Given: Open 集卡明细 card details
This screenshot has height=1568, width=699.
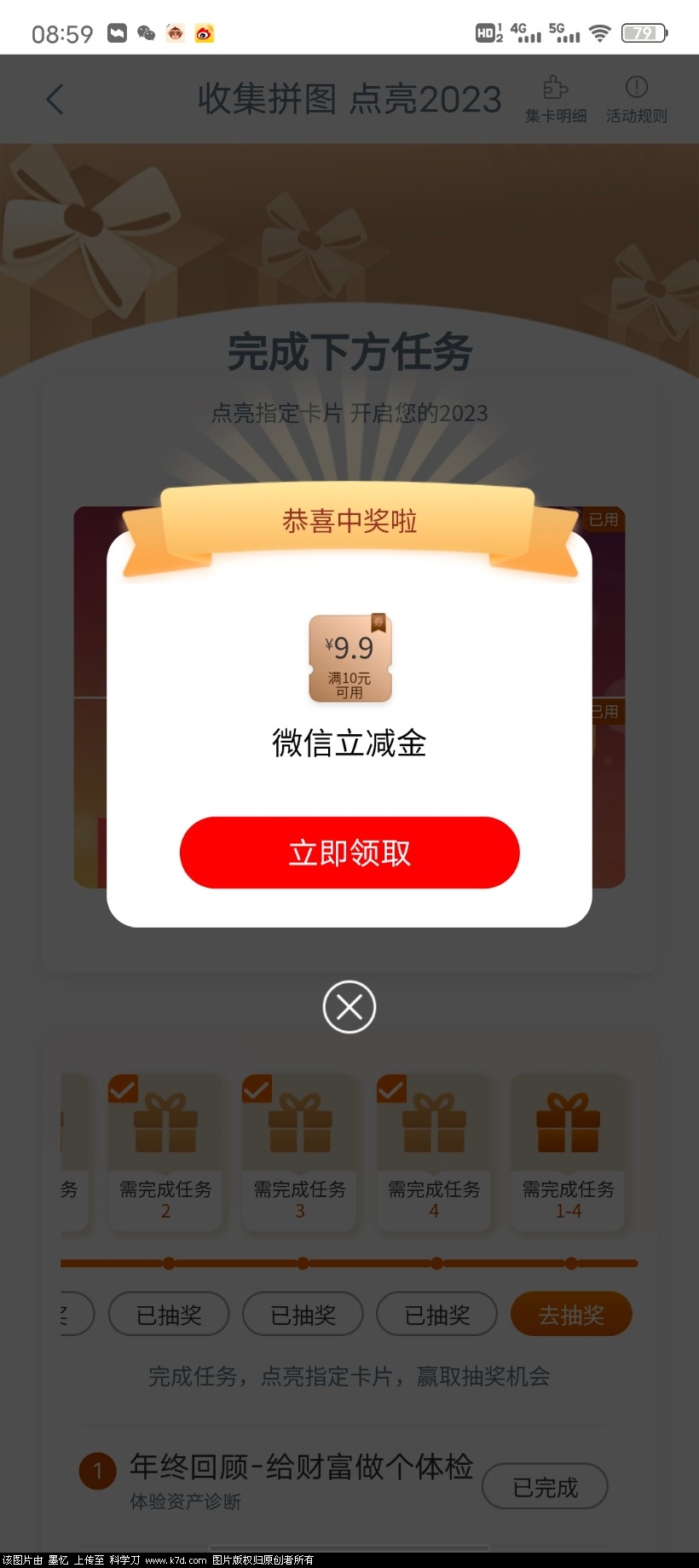Looking at the screenshot, I should (556, 99).
